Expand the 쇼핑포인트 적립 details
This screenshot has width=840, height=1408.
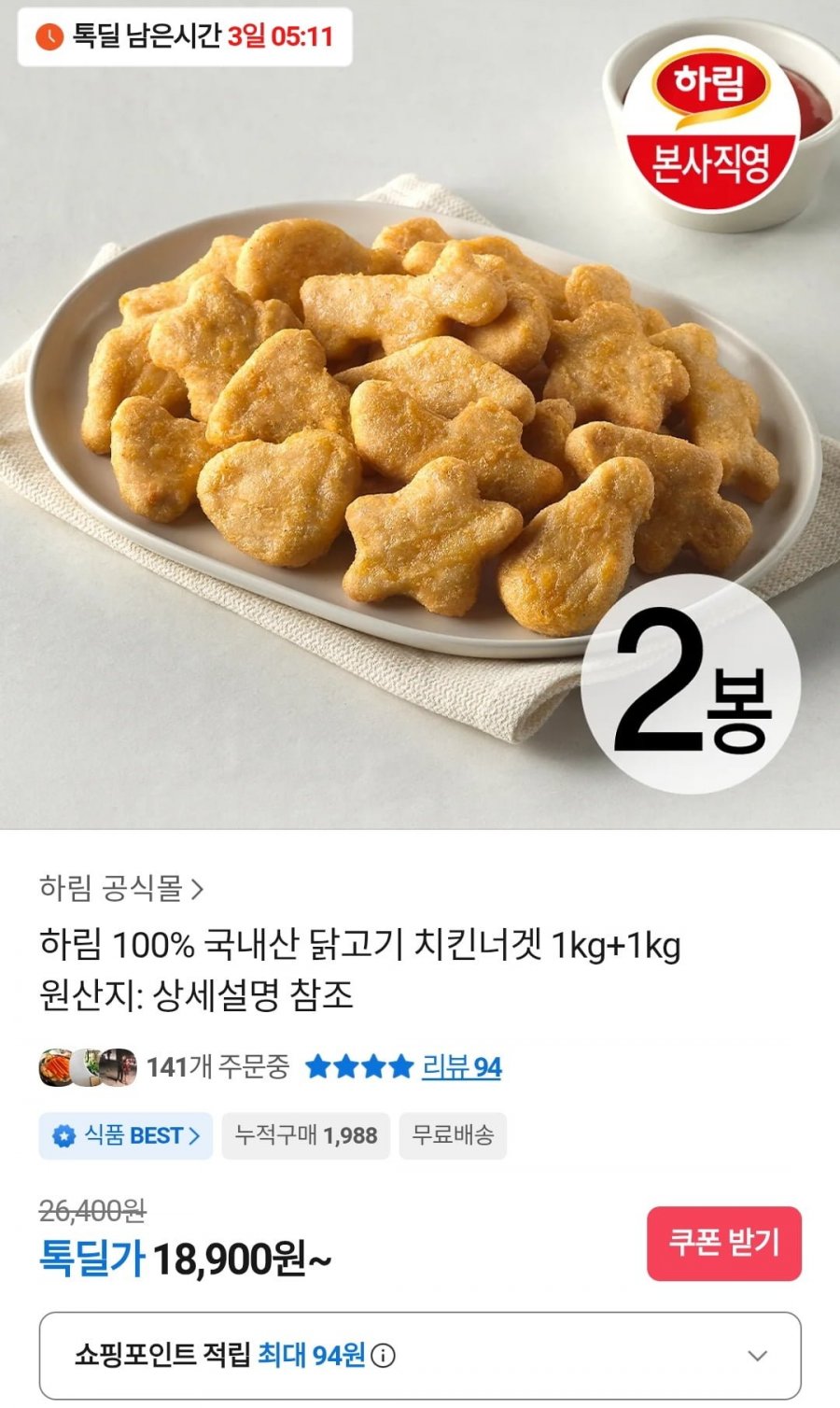[758, 1356]
